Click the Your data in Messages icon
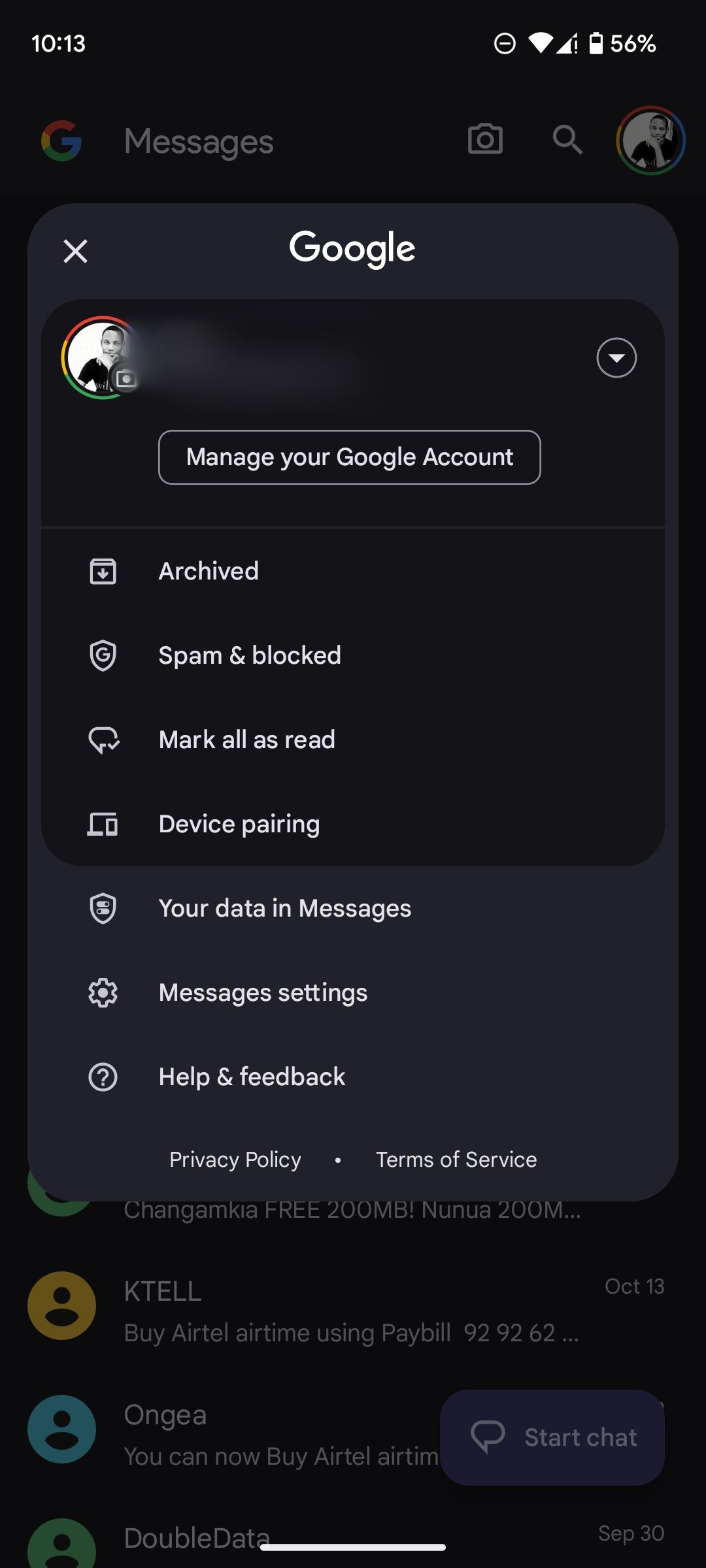706x1568 pixels. [x=103, y=907]
